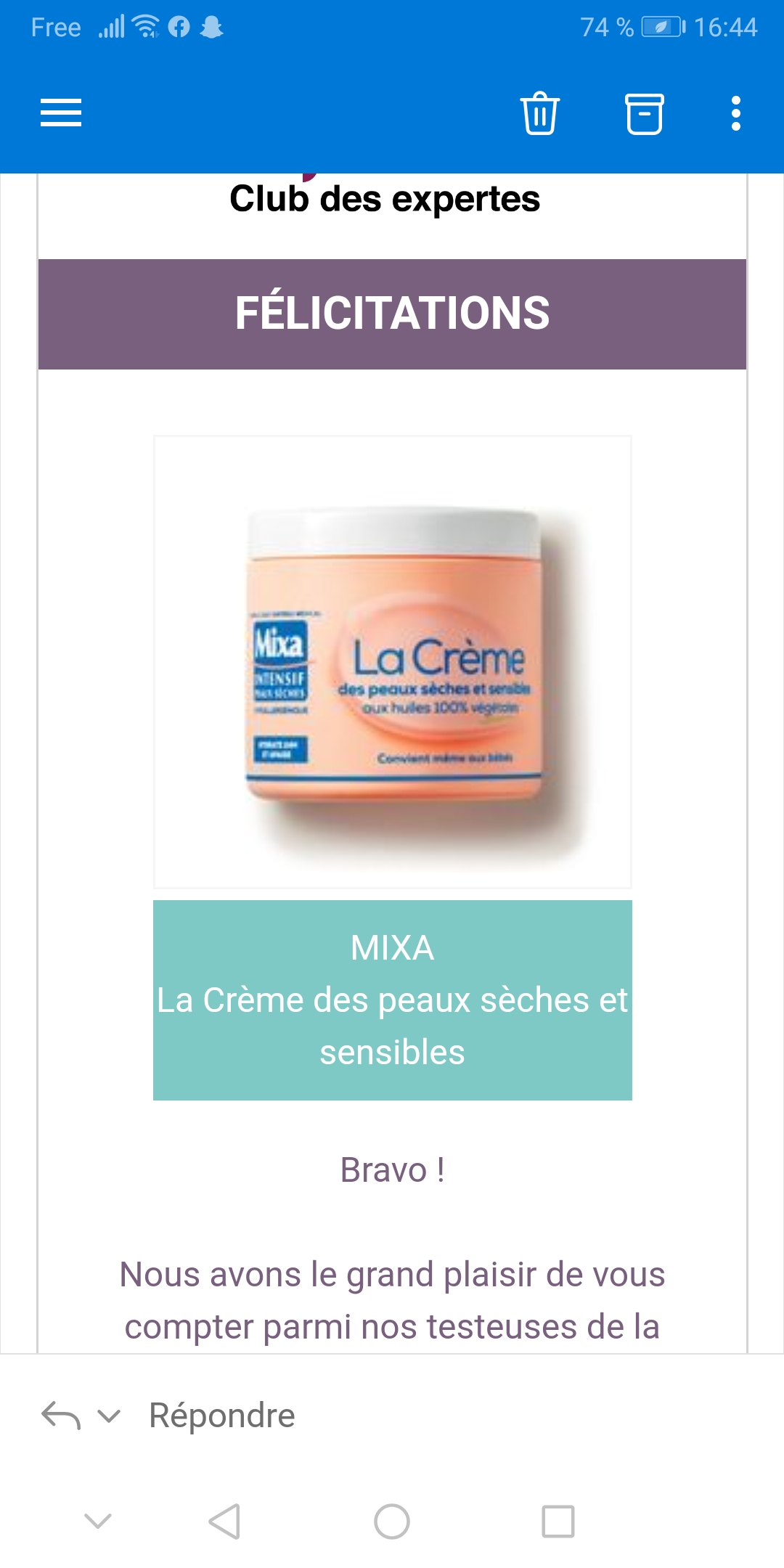Open the Mixa cream product image
The width and height of the screenshot is (784, 1568).
click(x=392, y=662)
